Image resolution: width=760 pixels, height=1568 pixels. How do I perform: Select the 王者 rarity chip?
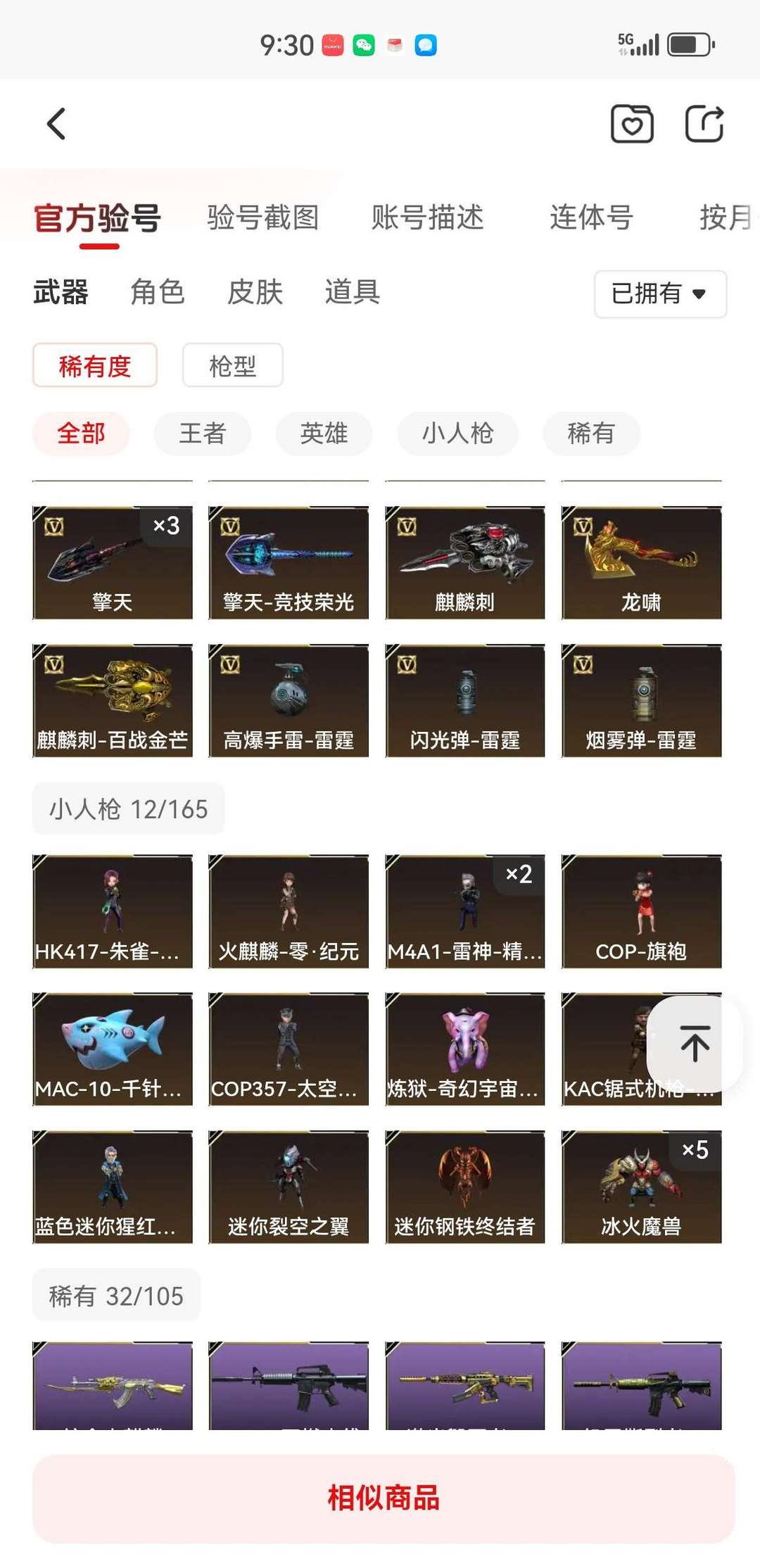click(x=202, y=434)
